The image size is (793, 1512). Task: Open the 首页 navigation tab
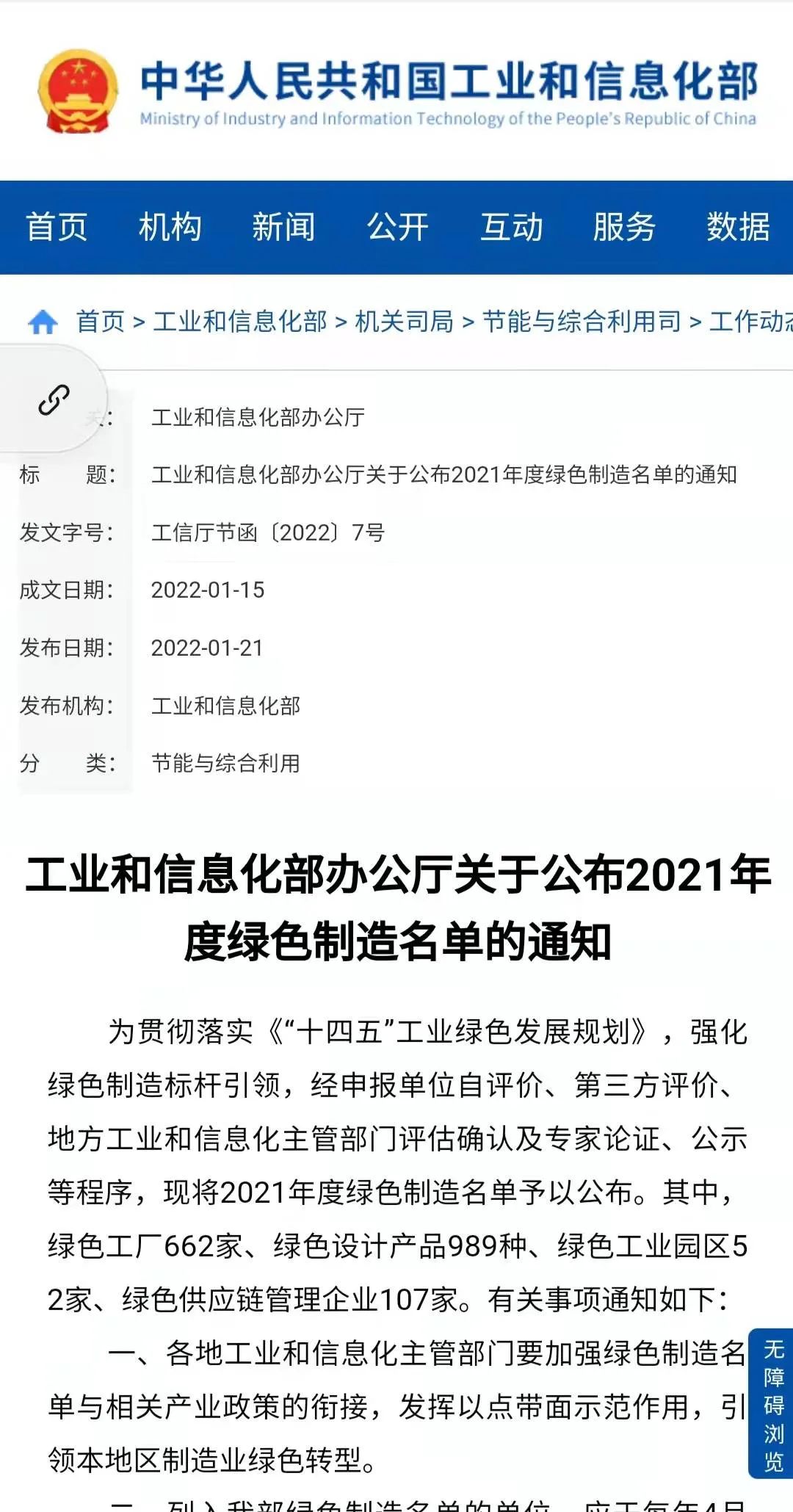coord(57,227)
